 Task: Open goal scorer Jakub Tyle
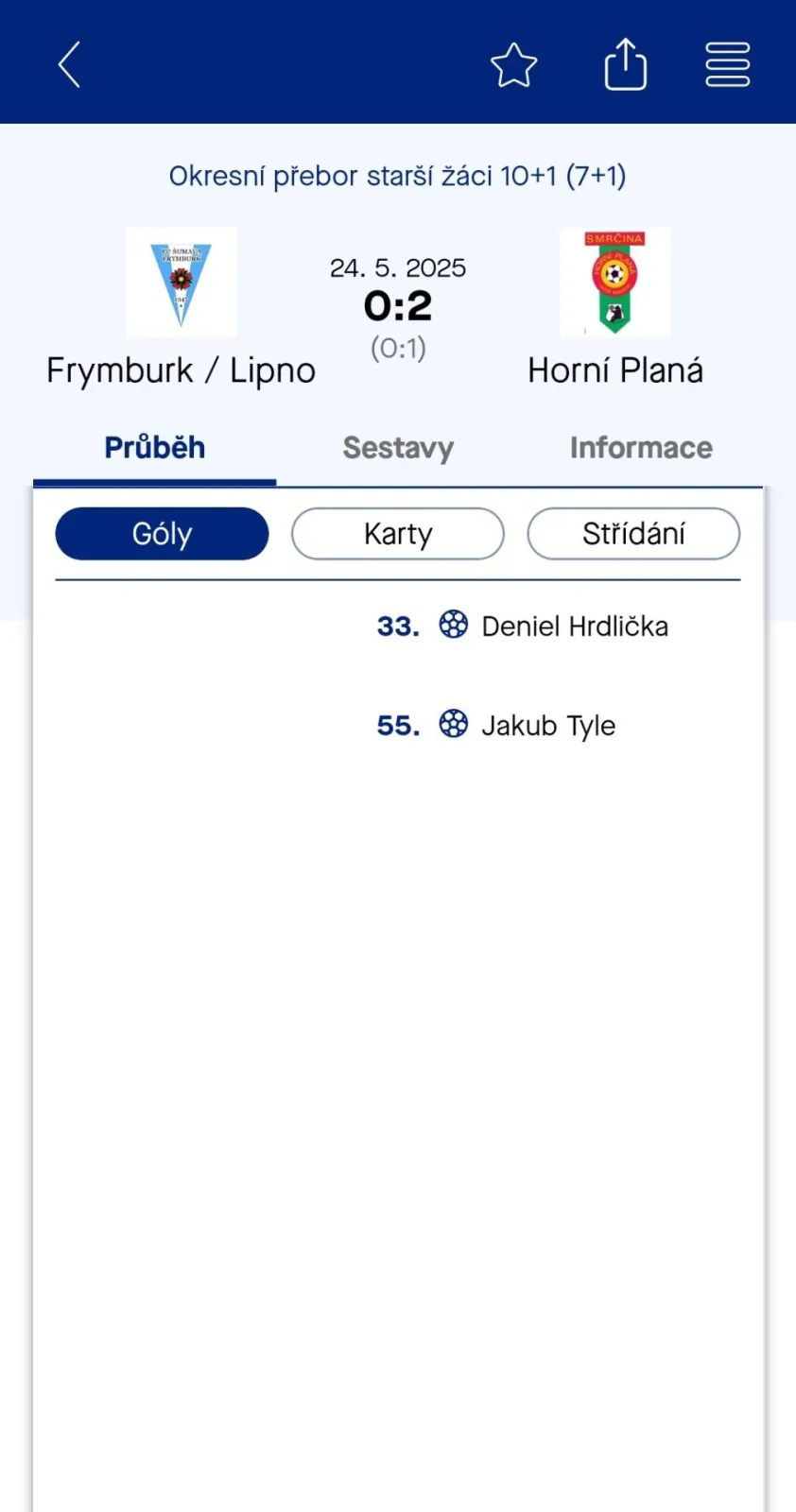548,726
